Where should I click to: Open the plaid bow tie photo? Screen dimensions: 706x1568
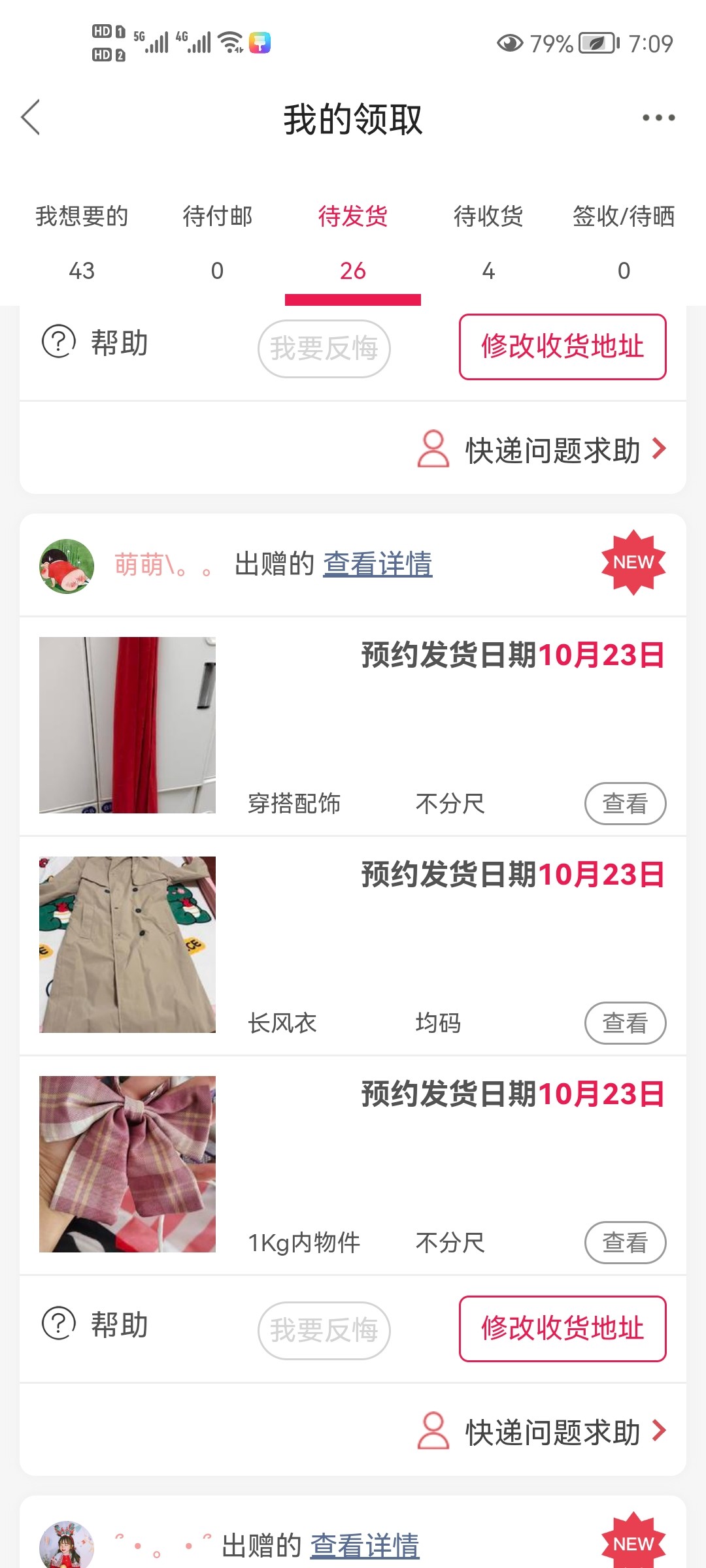click(127, 1164)
